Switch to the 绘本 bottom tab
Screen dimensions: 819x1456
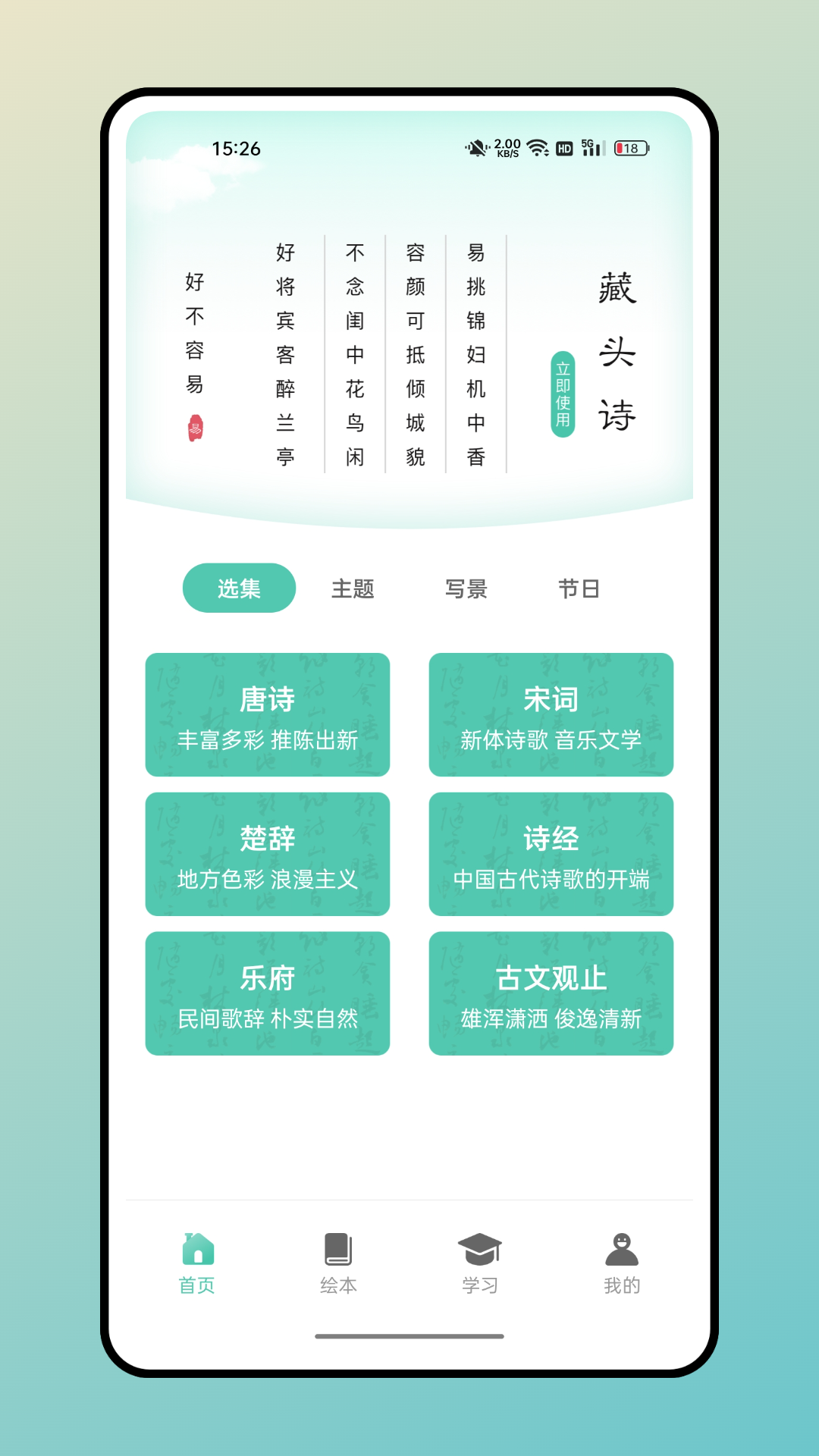pyautogui.click(x=338, y=1263)
